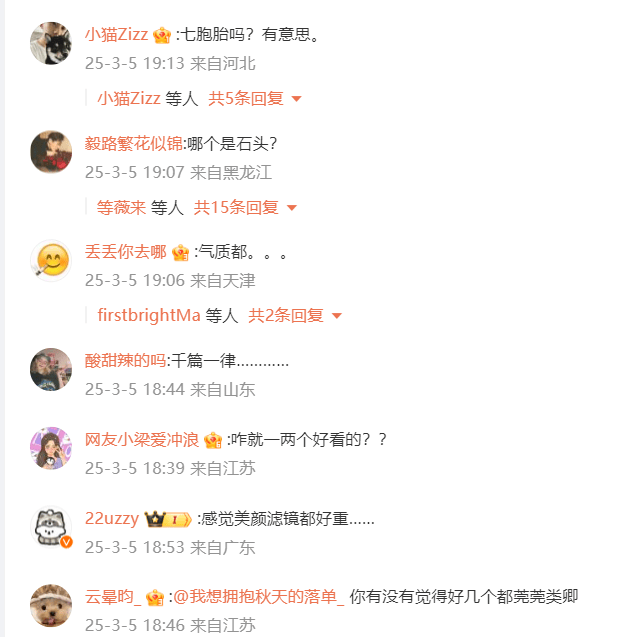Tap 网友小梁爱冲浪's avatar picture
The height and width of the screenshot is (637, 617).
tap(50, 448)
